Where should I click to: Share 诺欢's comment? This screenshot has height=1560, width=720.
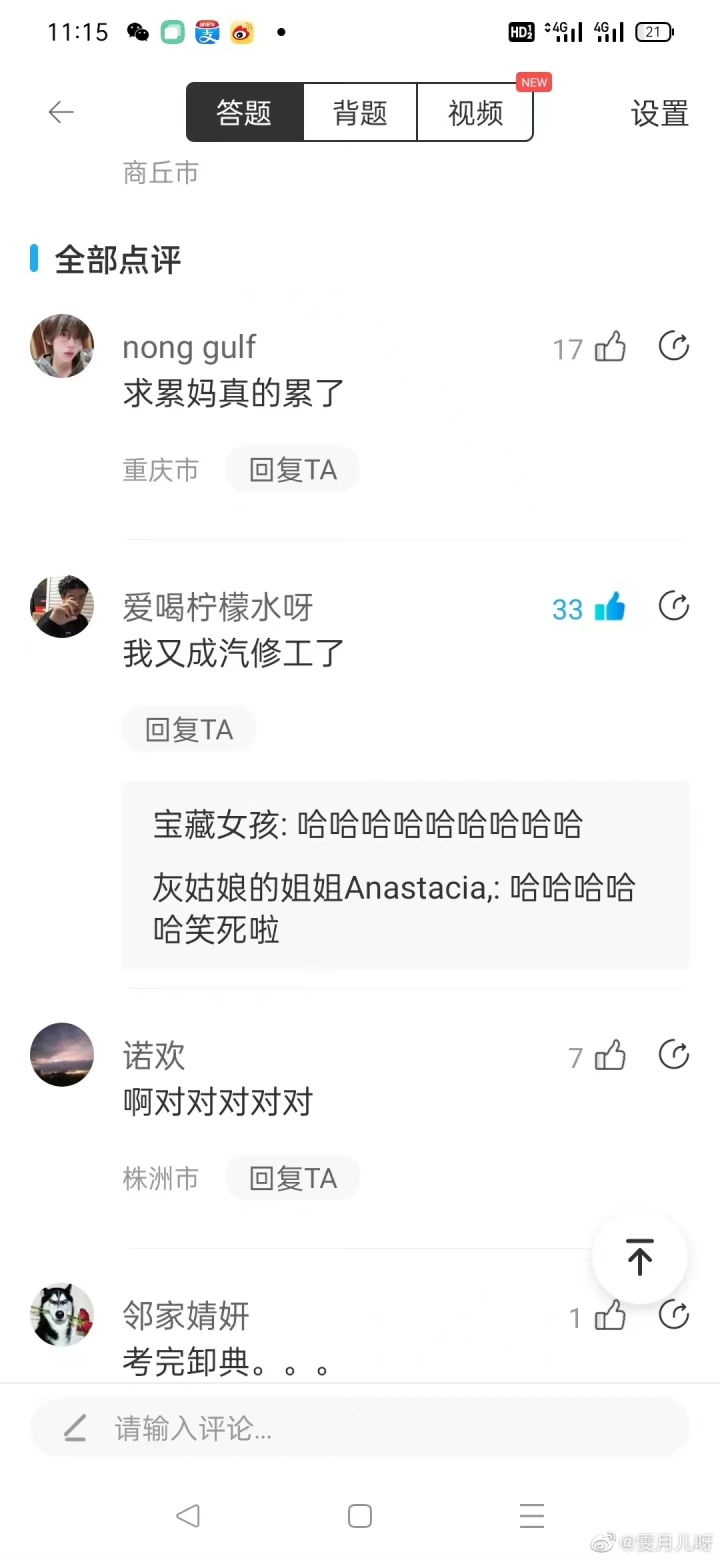point(674,1054)
